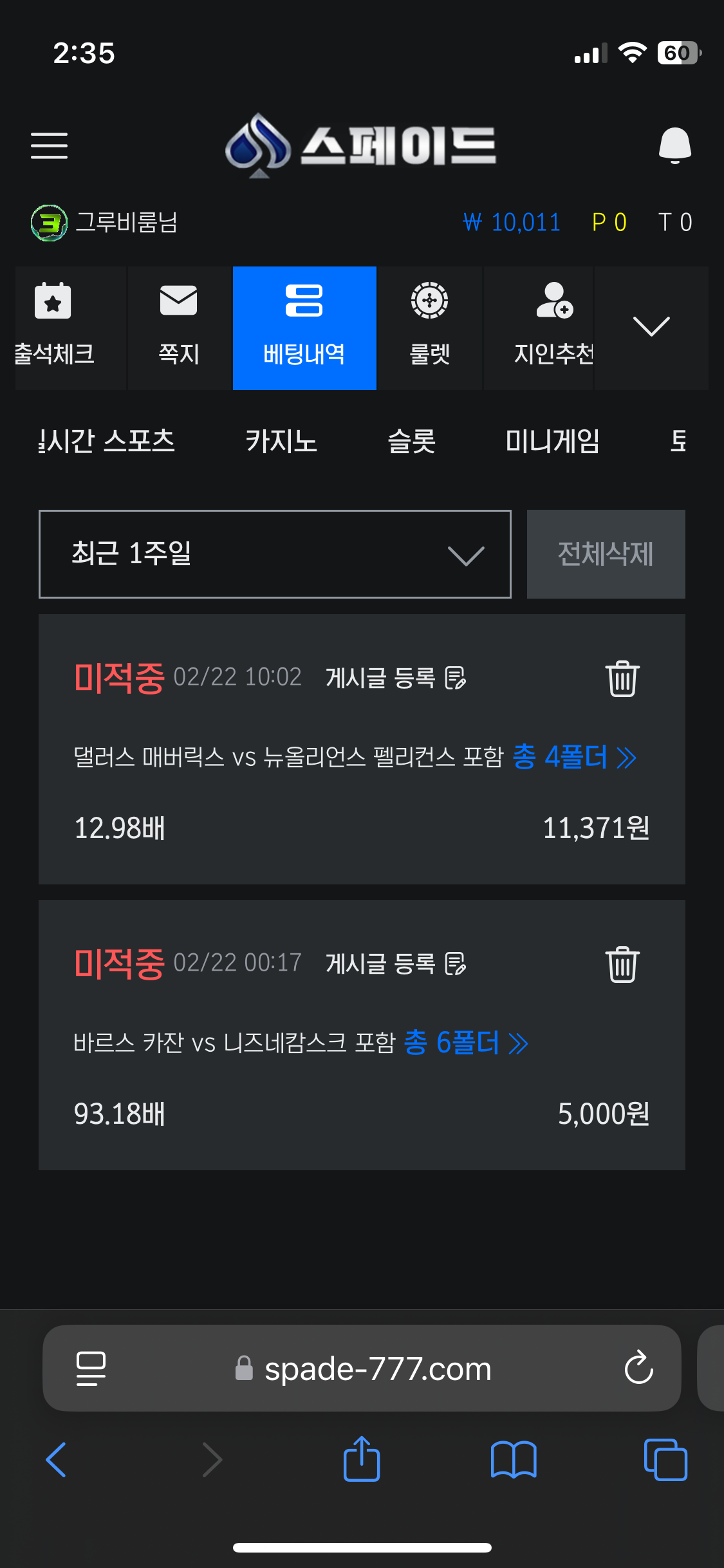Viewport: 724px width, 1568px height.
Task: Open the 최근 1주일 period dropdown
Action: pyautogui.click(x=275, y=554)
